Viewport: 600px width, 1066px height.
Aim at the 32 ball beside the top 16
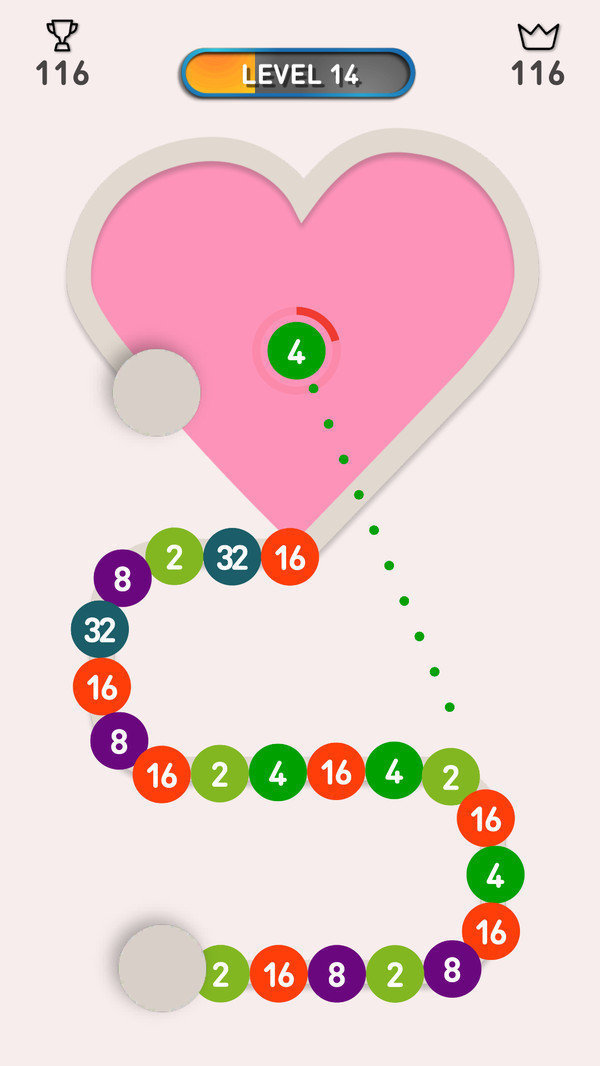[x=232, y=557]
